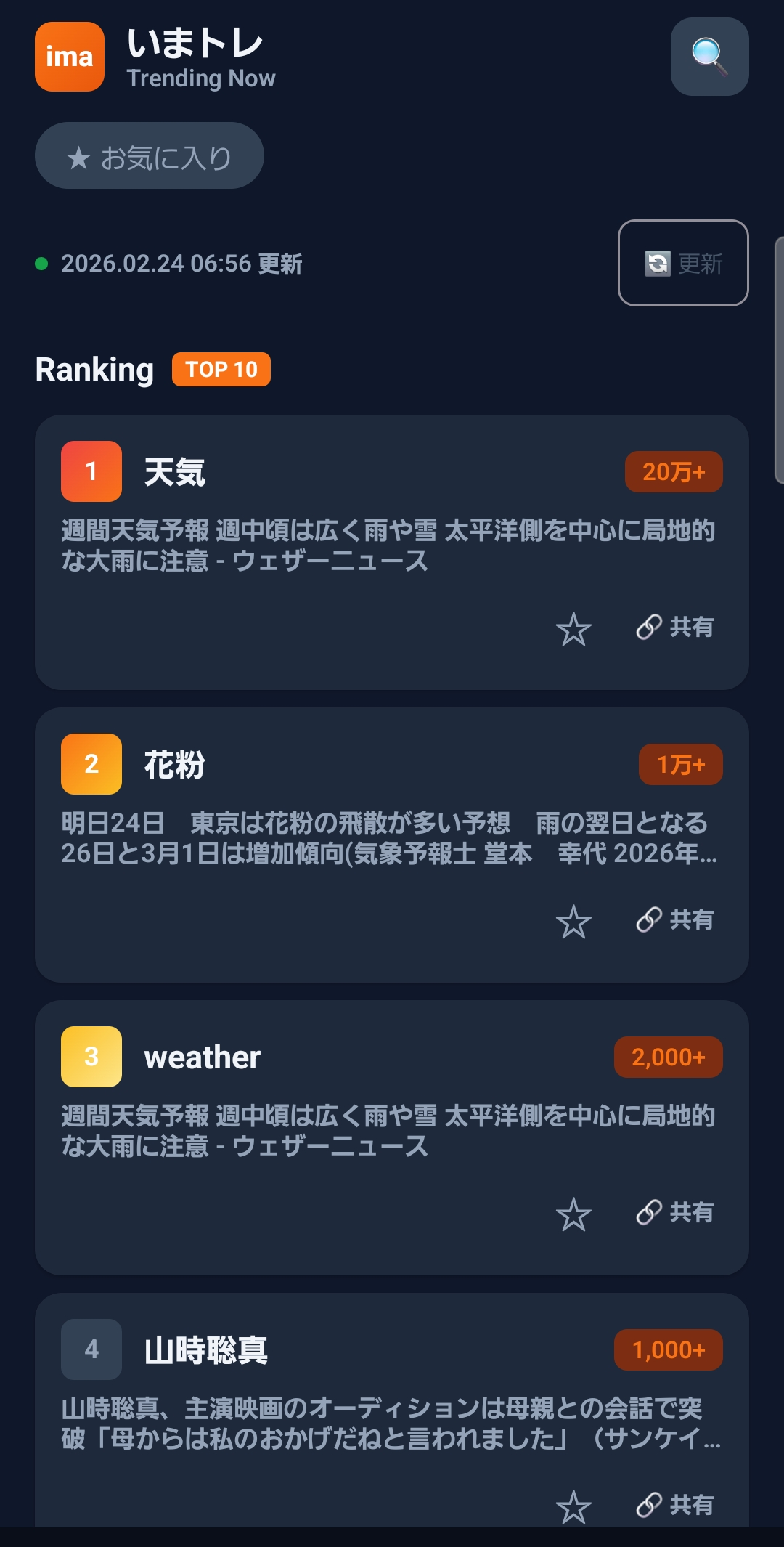The width and height of the screenshot is (784, 1547).
Task: Click the orange 20万+ count badge
Action: pos(673,471)
